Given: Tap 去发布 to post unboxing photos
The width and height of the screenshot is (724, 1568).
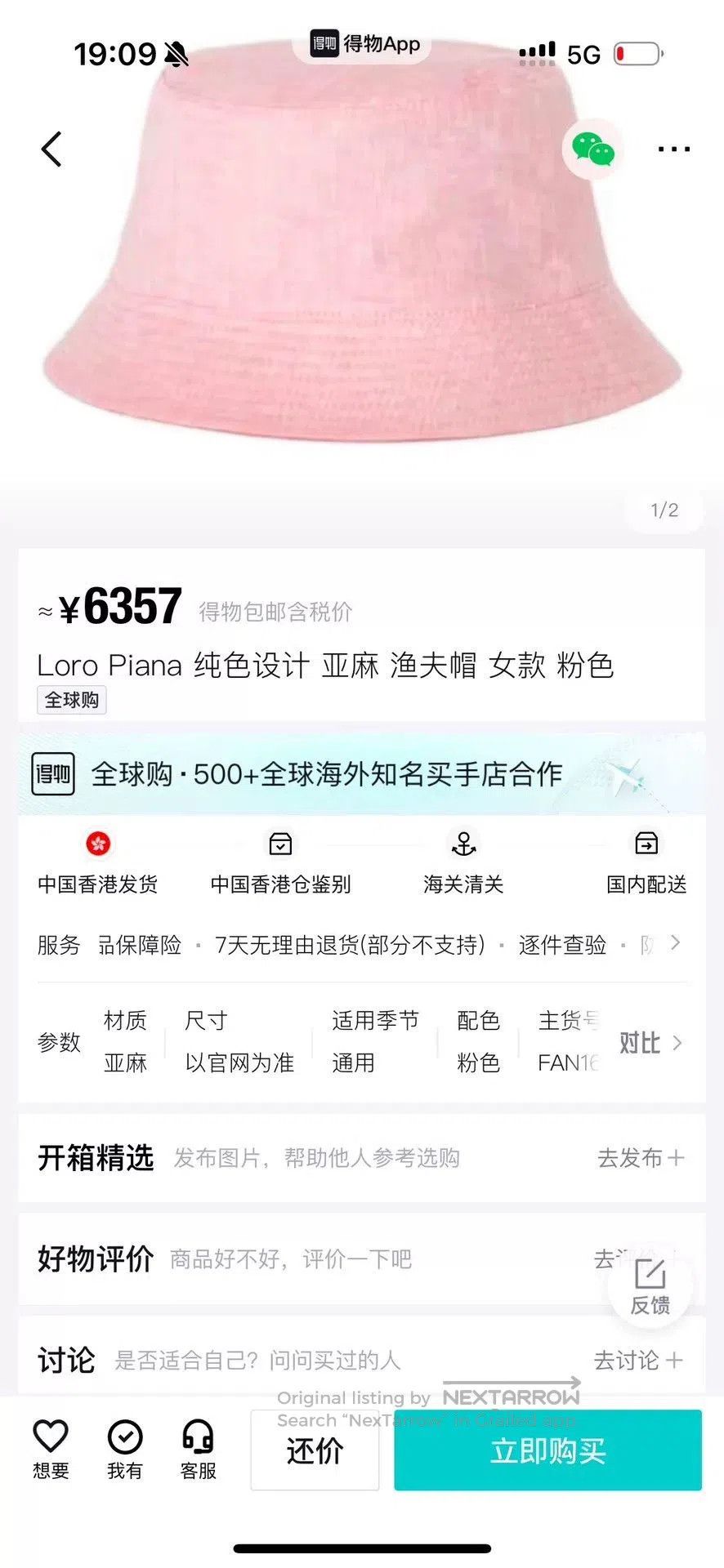Looking at the screenshot, I should [641, 1158].
